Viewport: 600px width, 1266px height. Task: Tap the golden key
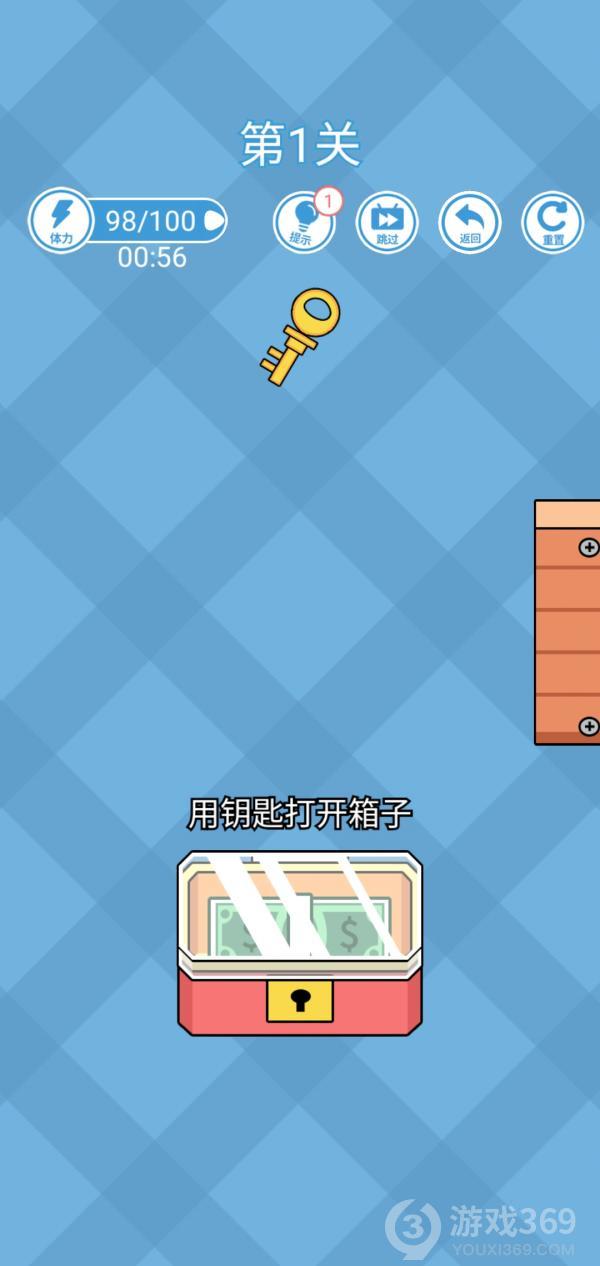[x=301, y=336]
